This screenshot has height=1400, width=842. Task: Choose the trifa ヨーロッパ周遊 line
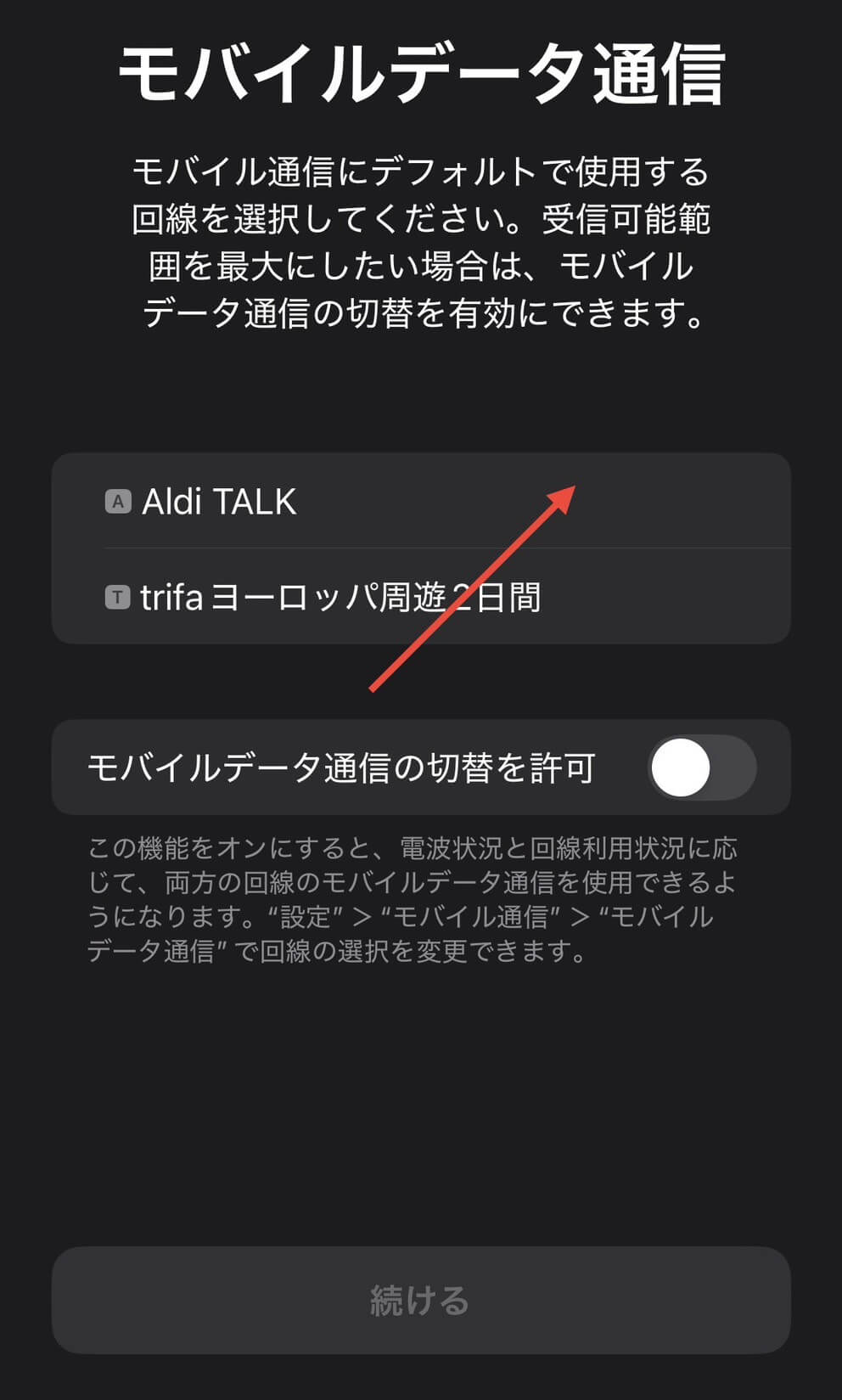pyautogui.click(x=421, y=597)
